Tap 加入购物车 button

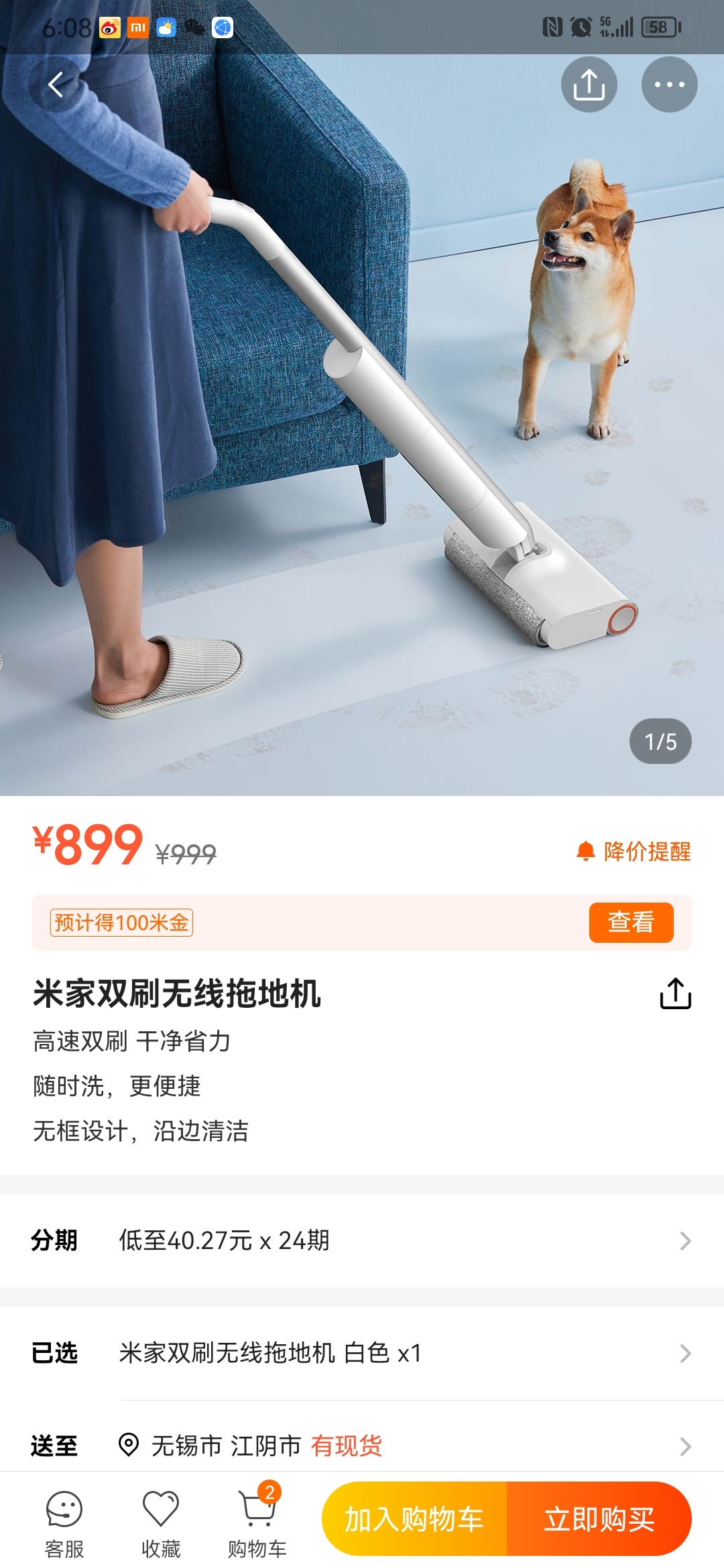414,1519
